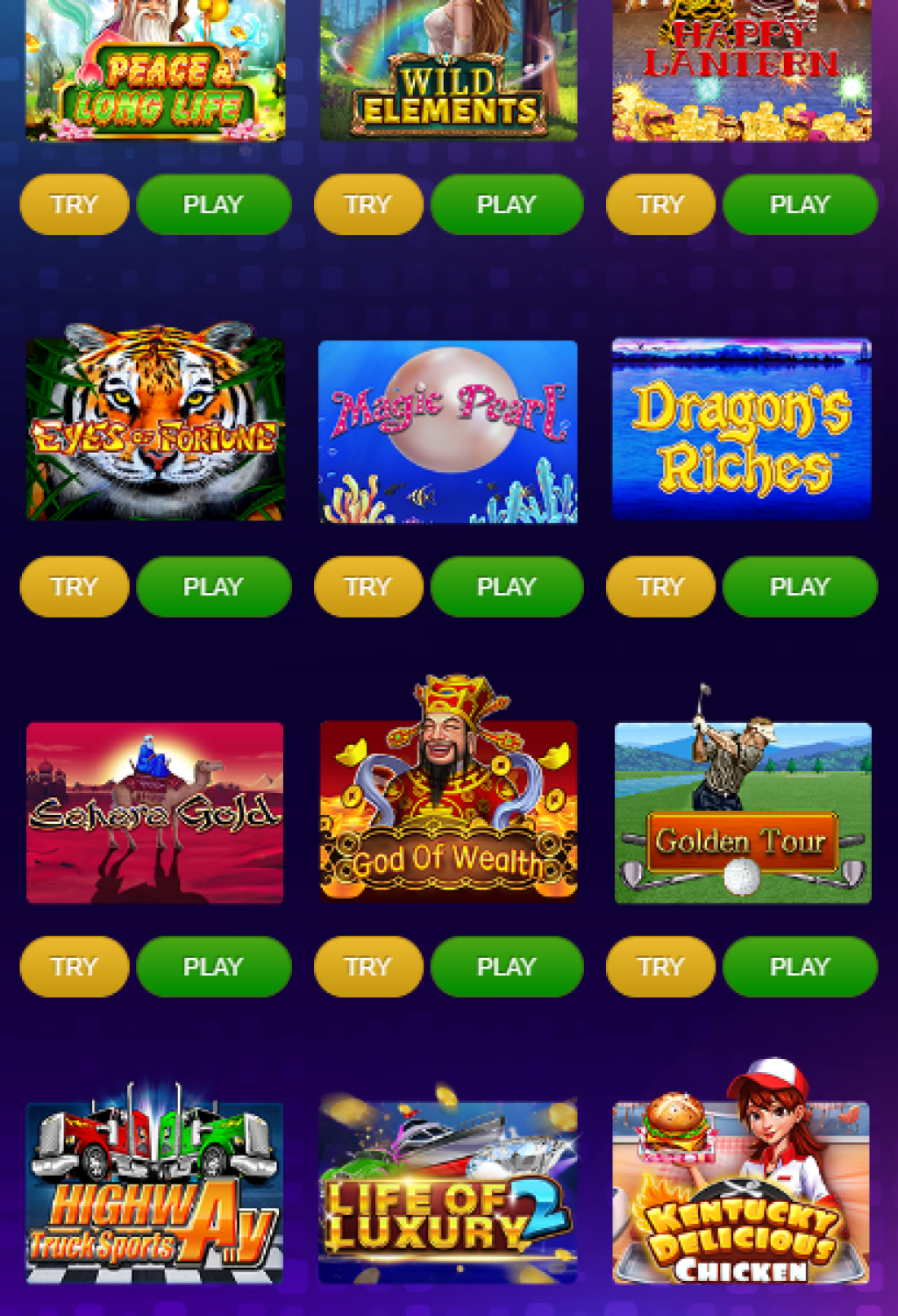Viewport: 898px width, 1316px height.
Task: Open the Dragon's Riches game tile
Action: (x=741, y=430)
